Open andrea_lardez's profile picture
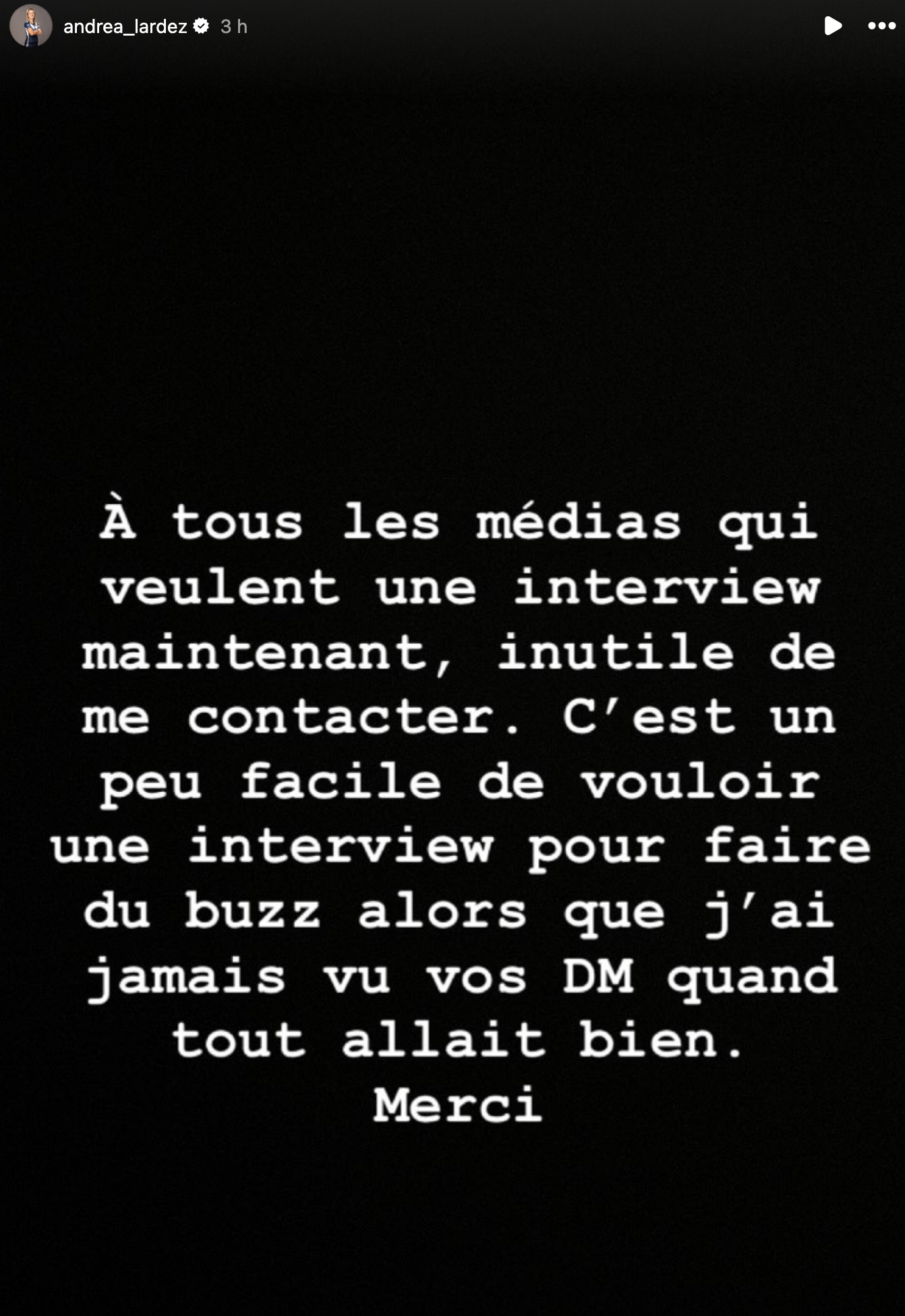The width and height of the screenshot is (905, 1316). [x=31, y=26]
